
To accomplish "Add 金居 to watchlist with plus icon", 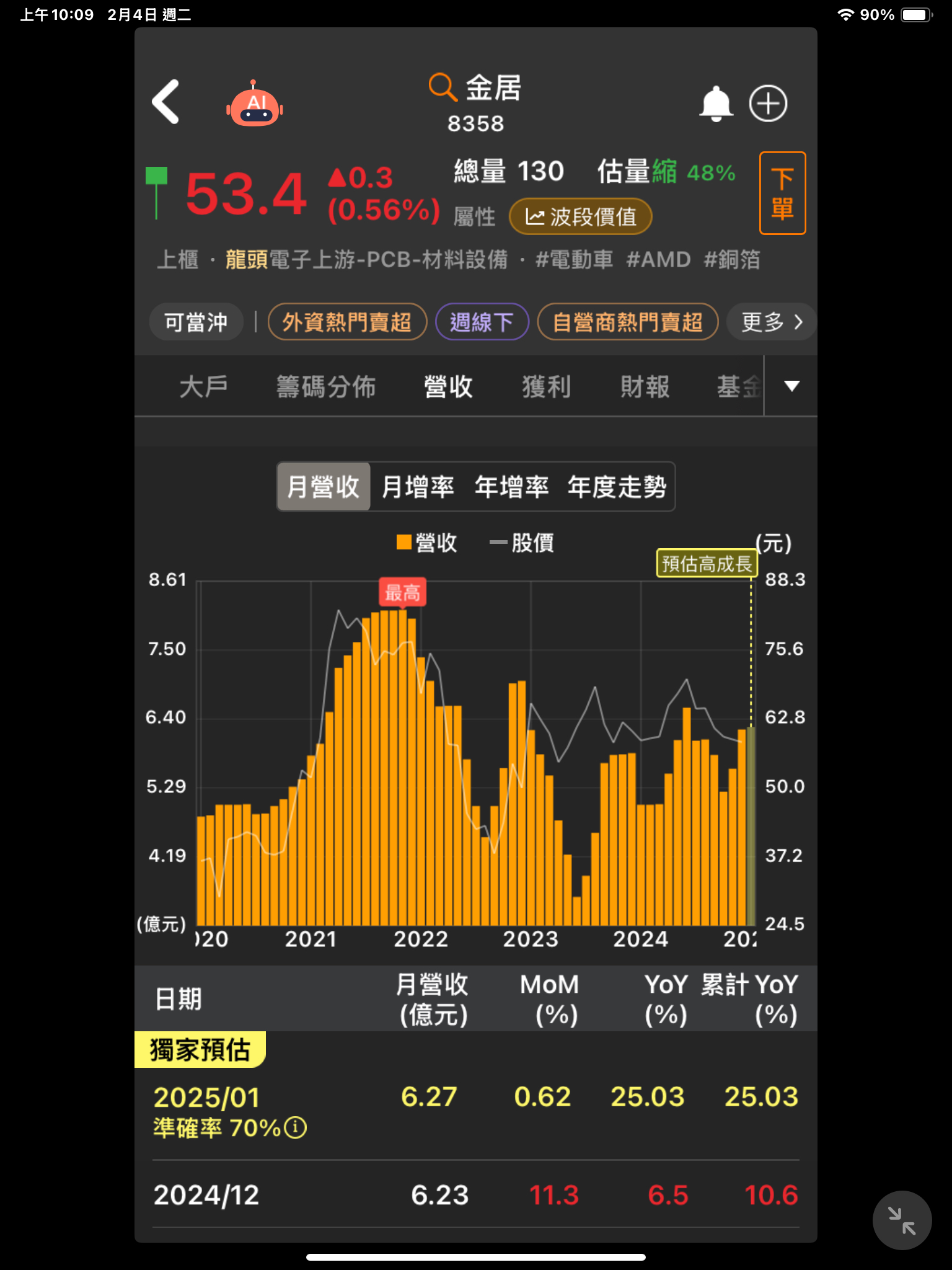I will coord(768,103).
